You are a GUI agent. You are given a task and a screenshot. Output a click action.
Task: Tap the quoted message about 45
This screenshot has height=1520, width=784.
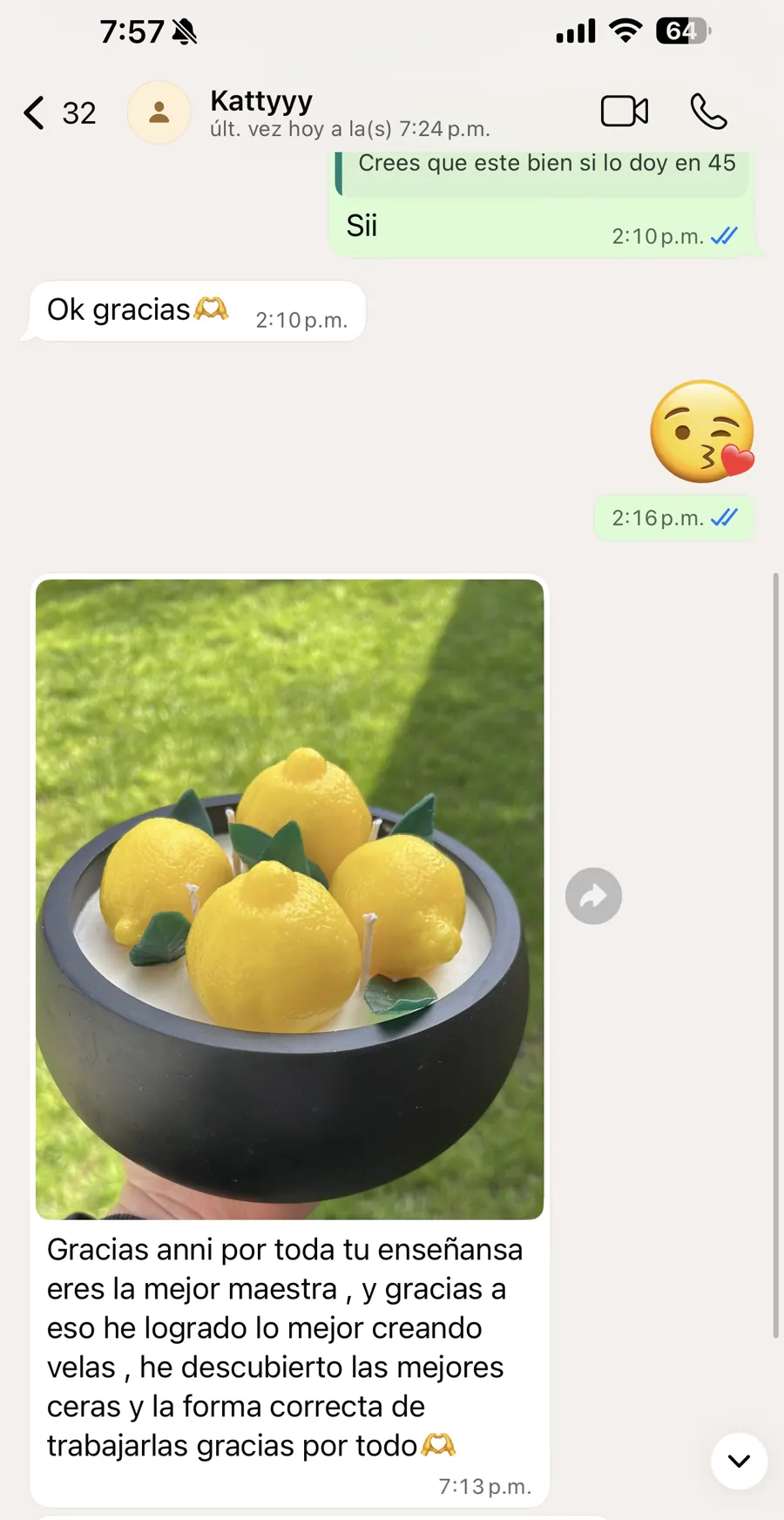542,173
